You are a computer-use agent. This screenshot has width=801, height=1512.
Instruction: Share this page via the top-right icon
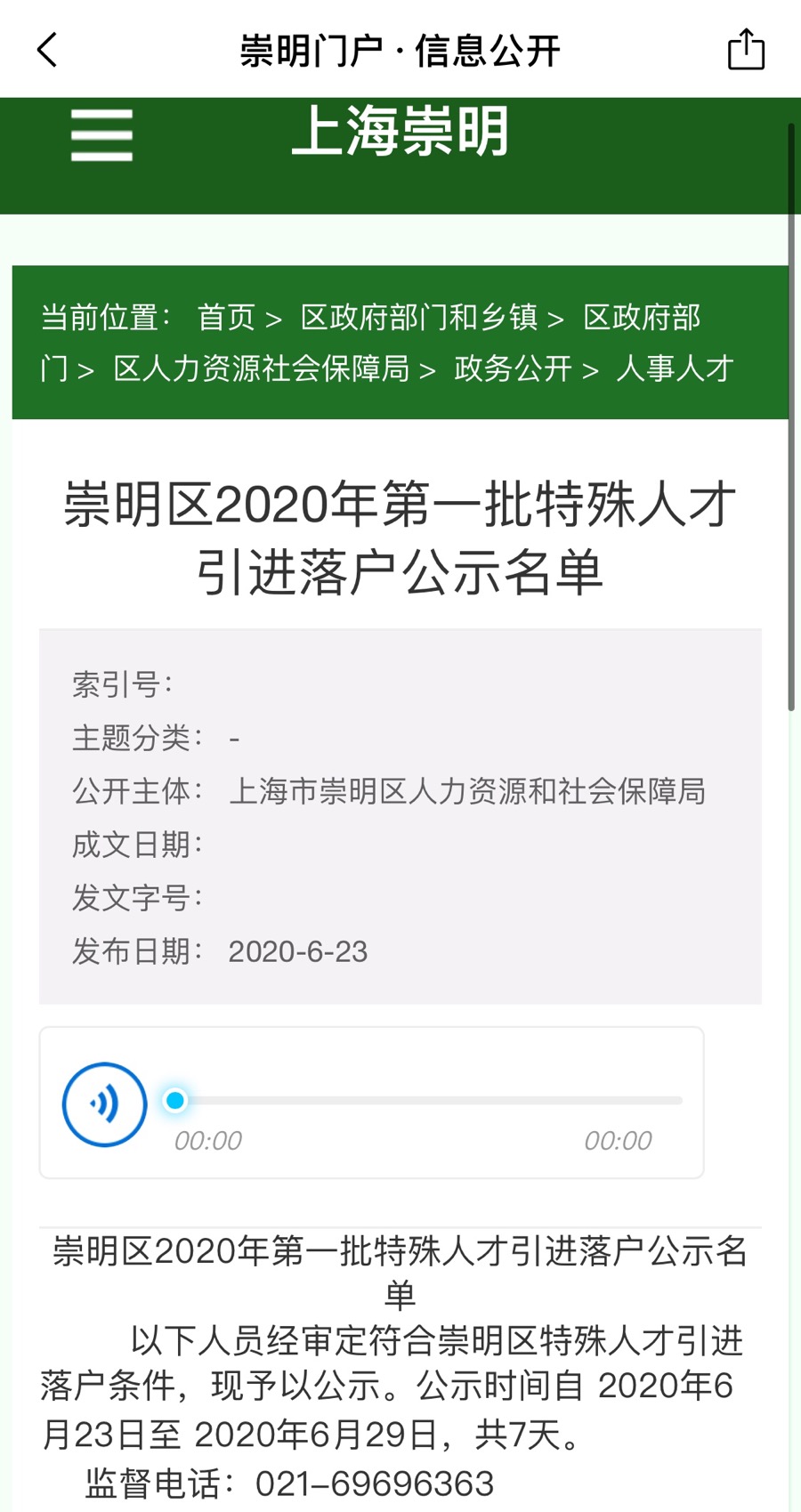pyautogui.click(x=746, y=49)
